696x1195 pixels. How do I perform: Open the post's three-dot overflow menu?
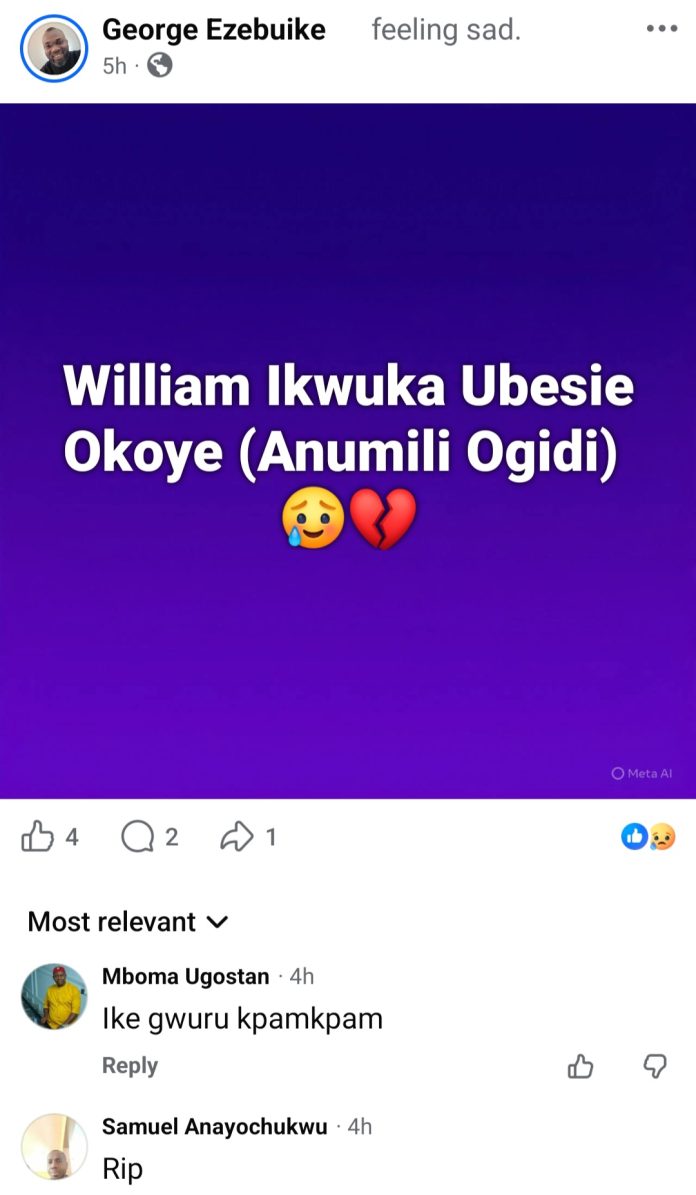pyautogui.click(x=661, y=29)
